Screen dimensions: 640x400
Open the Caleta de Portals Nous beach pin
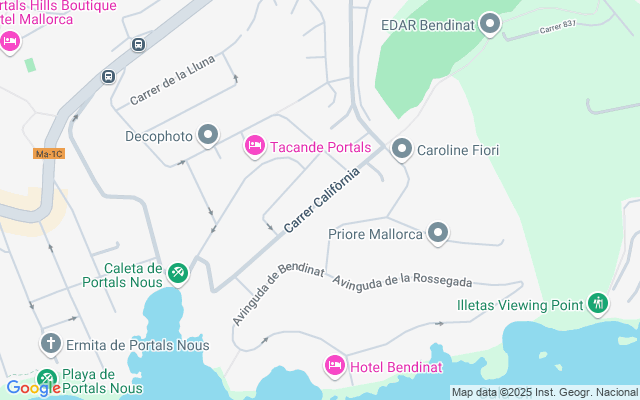click(x=178, y=273)
